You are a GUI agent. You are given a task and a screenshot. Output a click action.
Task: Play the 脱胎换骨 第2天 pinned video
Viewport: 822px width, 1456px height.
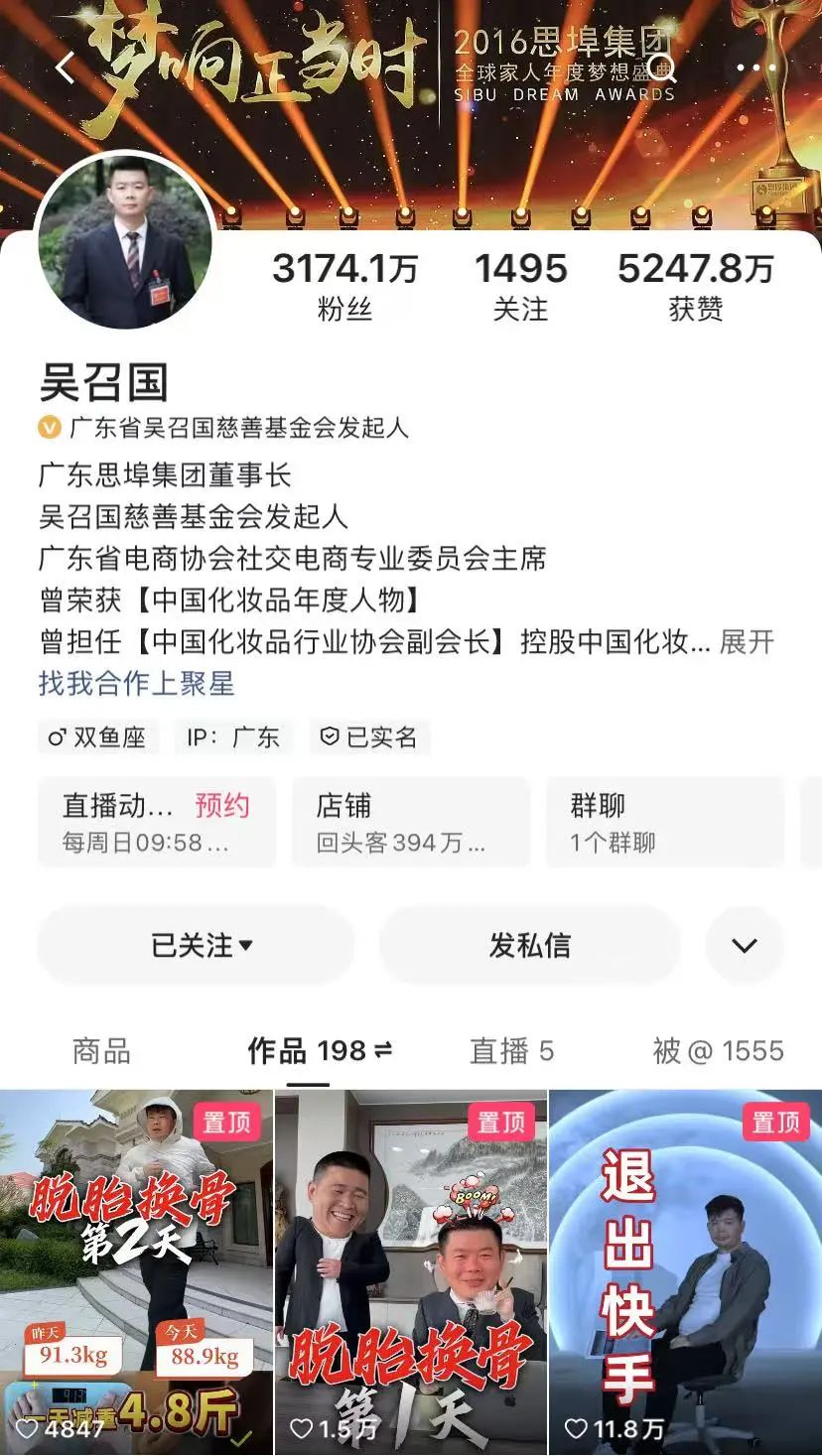pos(136,1270)
